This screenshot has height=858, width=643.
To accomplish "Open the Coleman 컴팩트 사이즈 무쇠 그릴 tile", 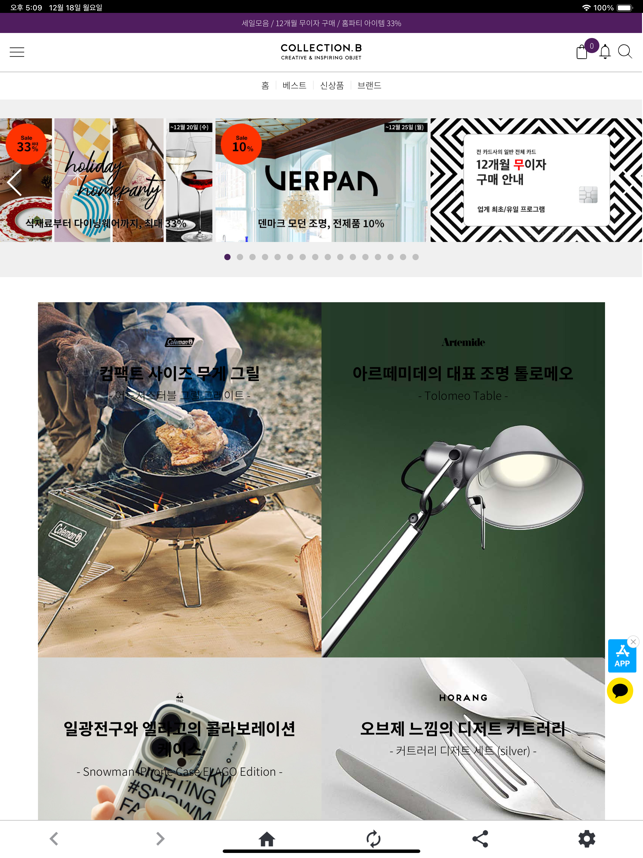I will pos(180,480).
